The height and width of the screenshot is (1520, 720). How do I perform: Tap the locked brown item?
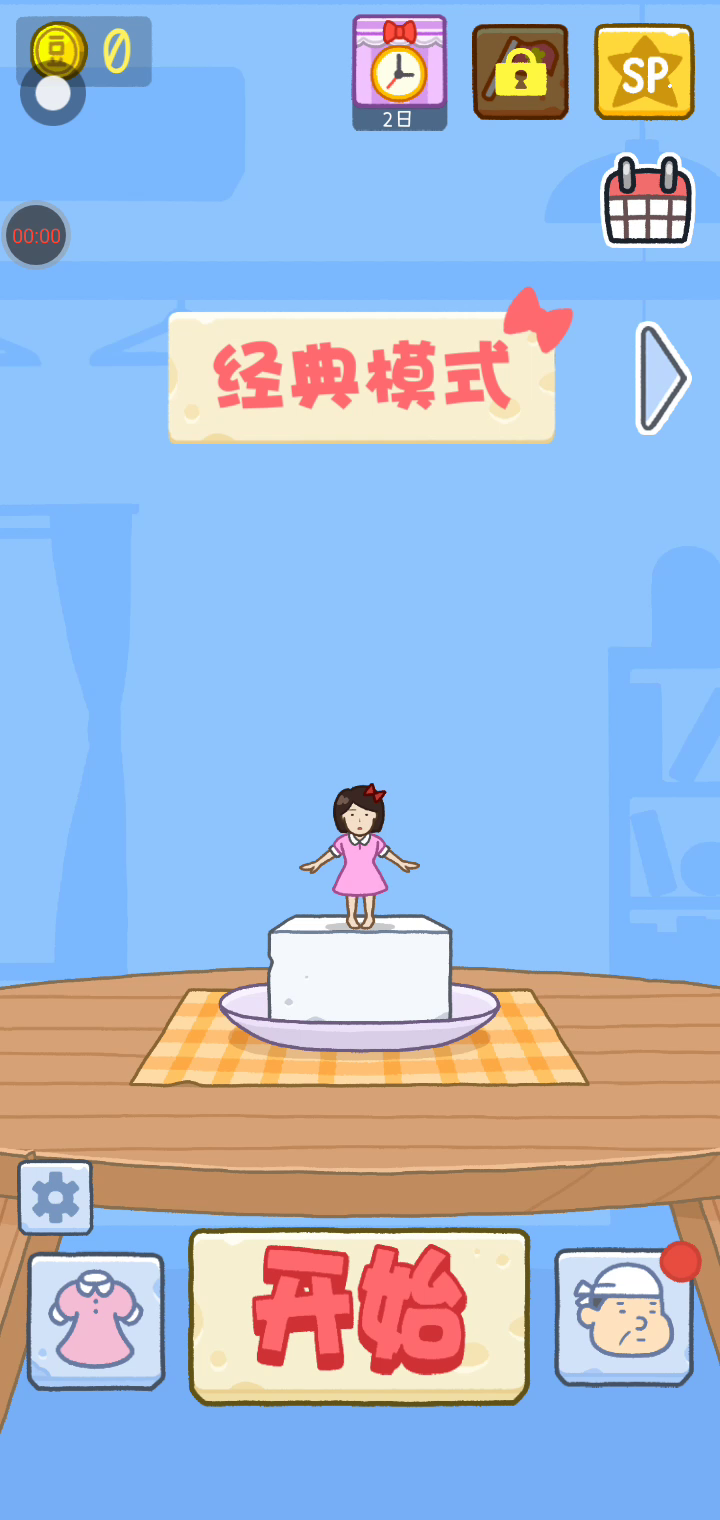coord(520,72)
